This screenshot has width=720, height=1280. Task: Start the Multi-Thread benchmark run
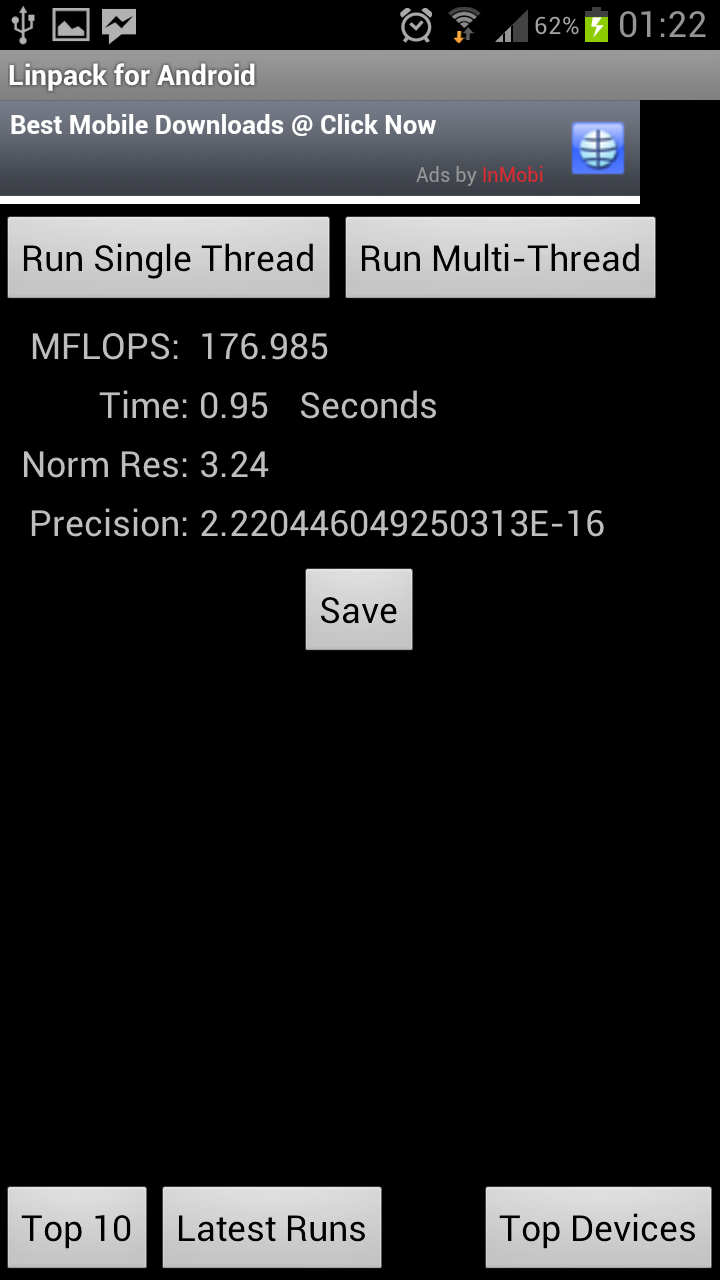pyautogui.click(x=500, y=258)
